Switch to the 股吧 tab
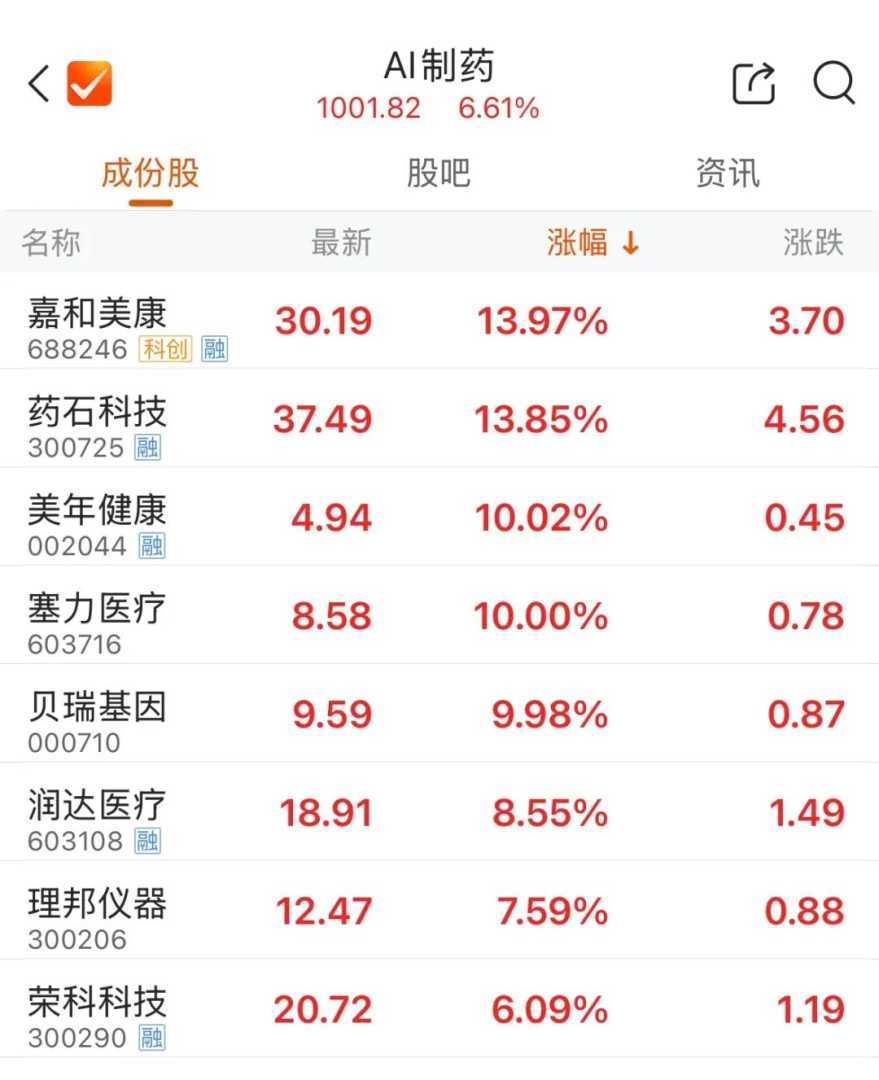The width and height of the screenshot is (879, 1080). click(x=438, y=173)
